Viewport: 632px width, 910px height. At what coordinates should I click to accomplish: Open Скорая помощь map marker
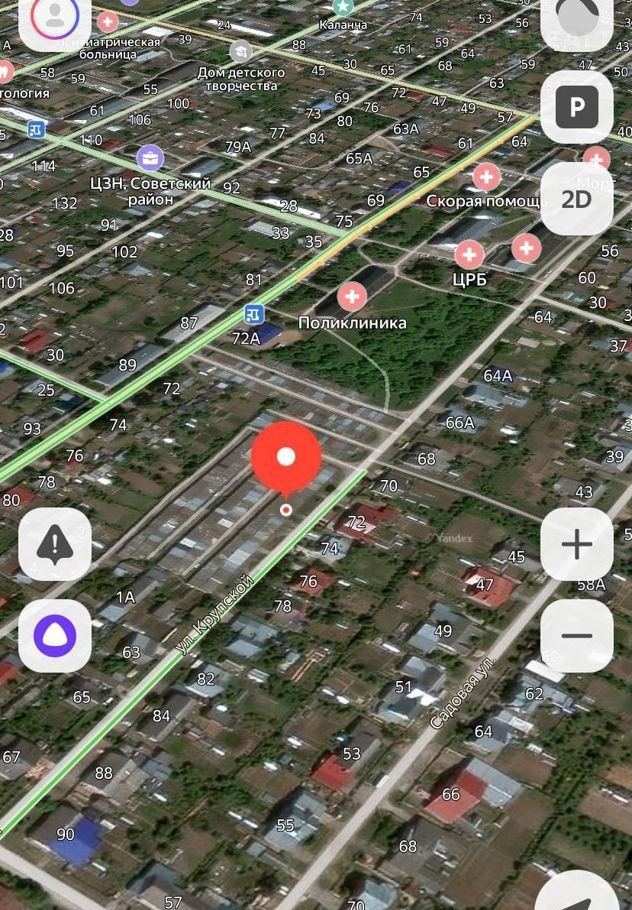click(x=487, y=177)
